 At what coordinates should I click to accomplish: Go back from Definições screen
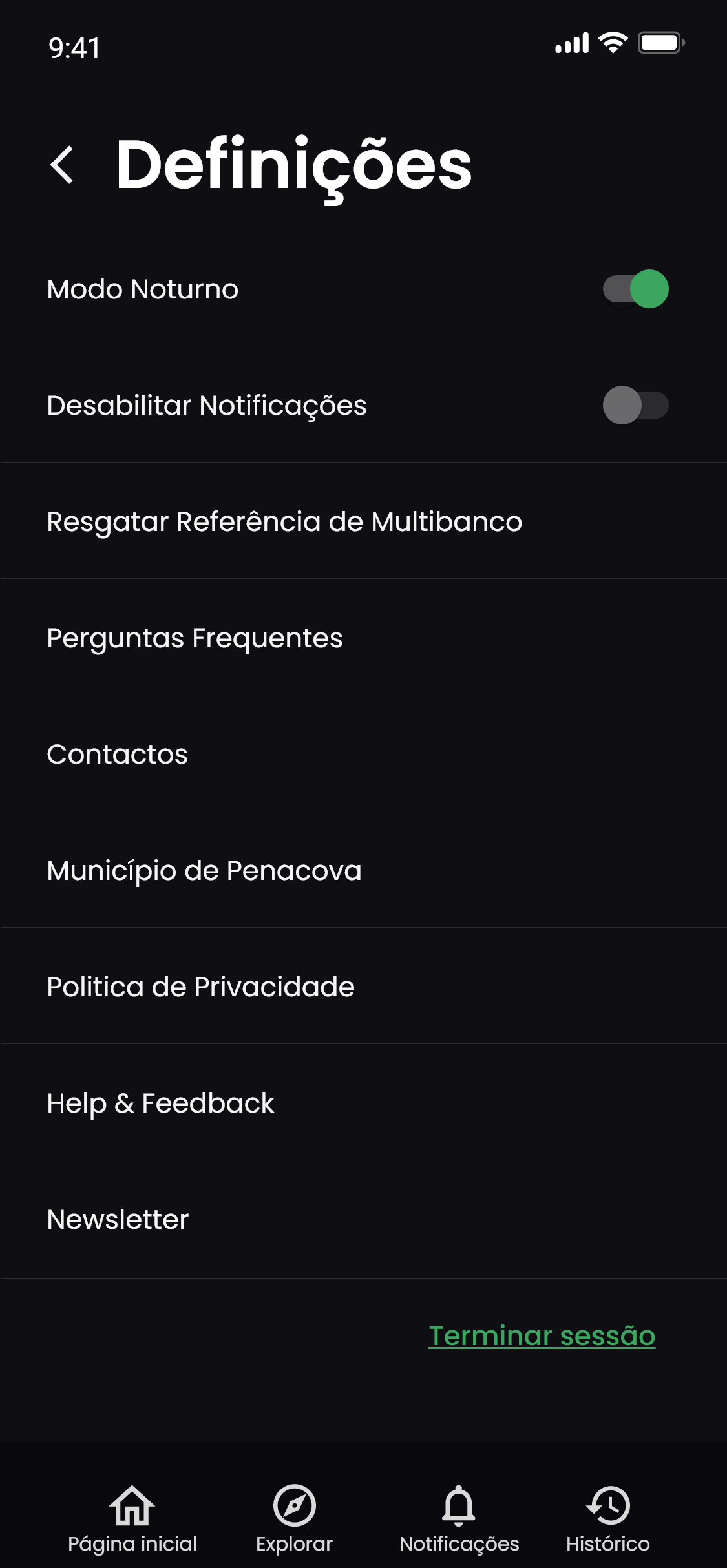(62, 165)
